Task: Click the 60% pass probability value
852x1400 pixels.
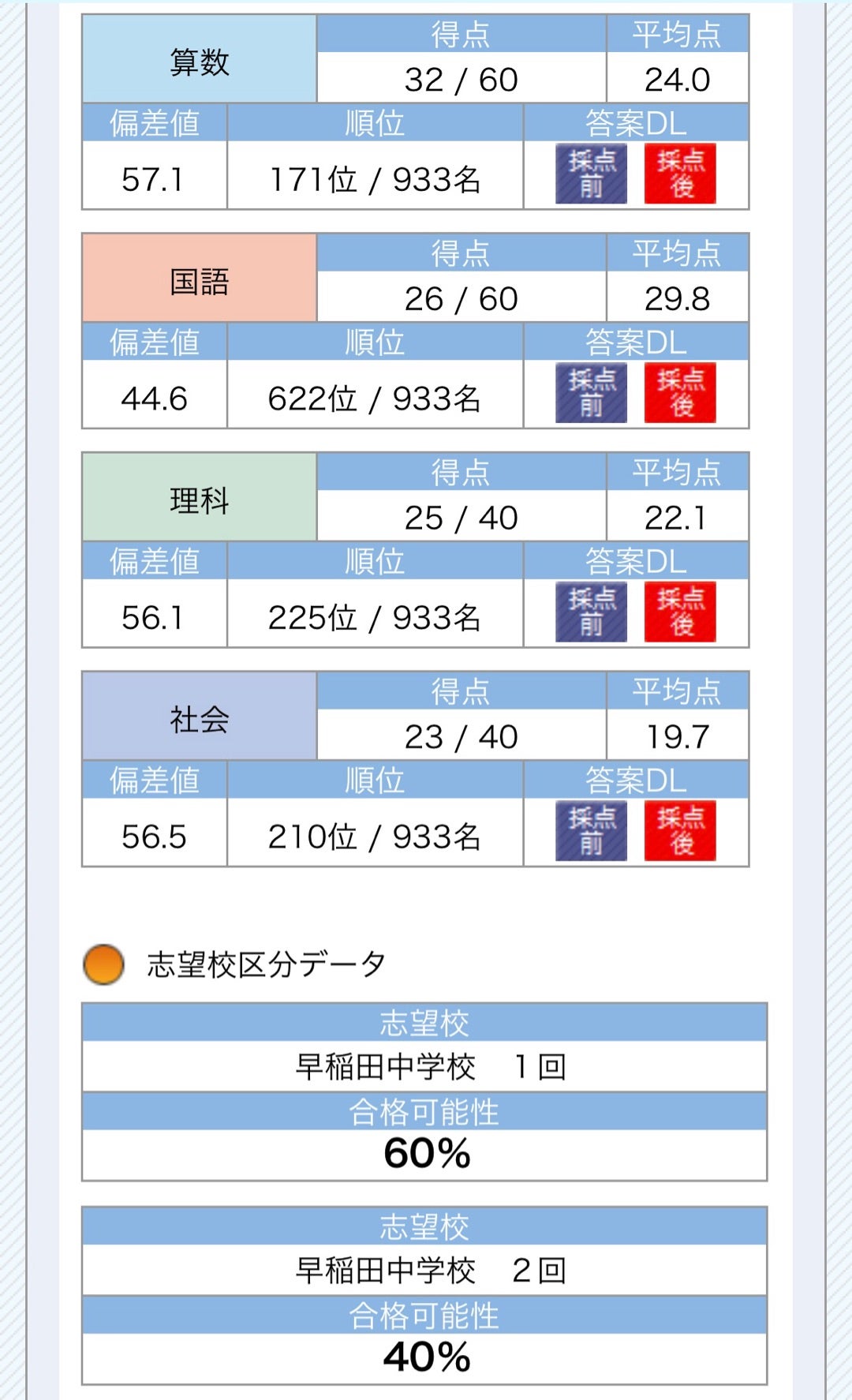Action: point(426,1155)
